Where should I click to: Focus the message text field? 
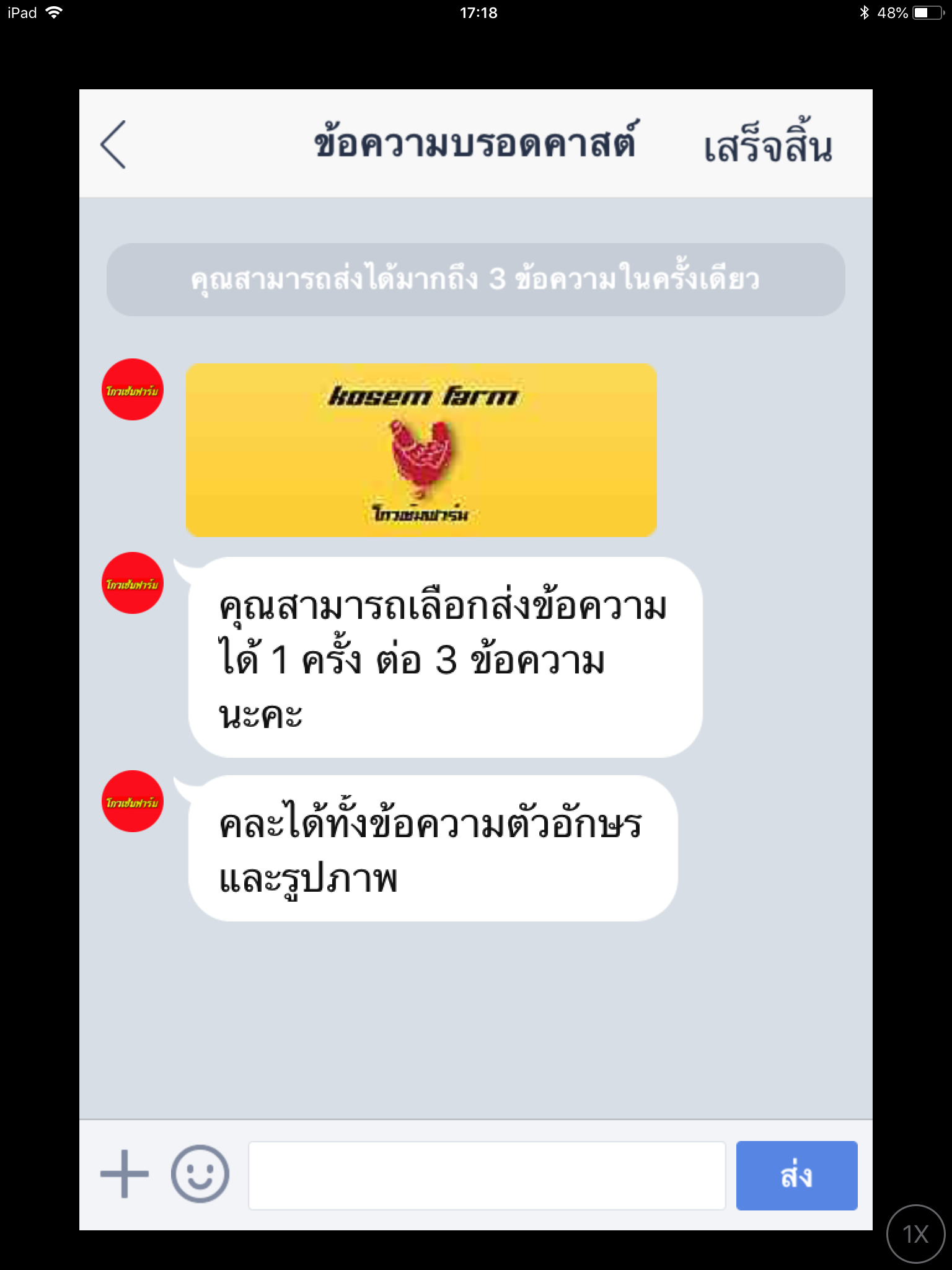[487, 1175]
